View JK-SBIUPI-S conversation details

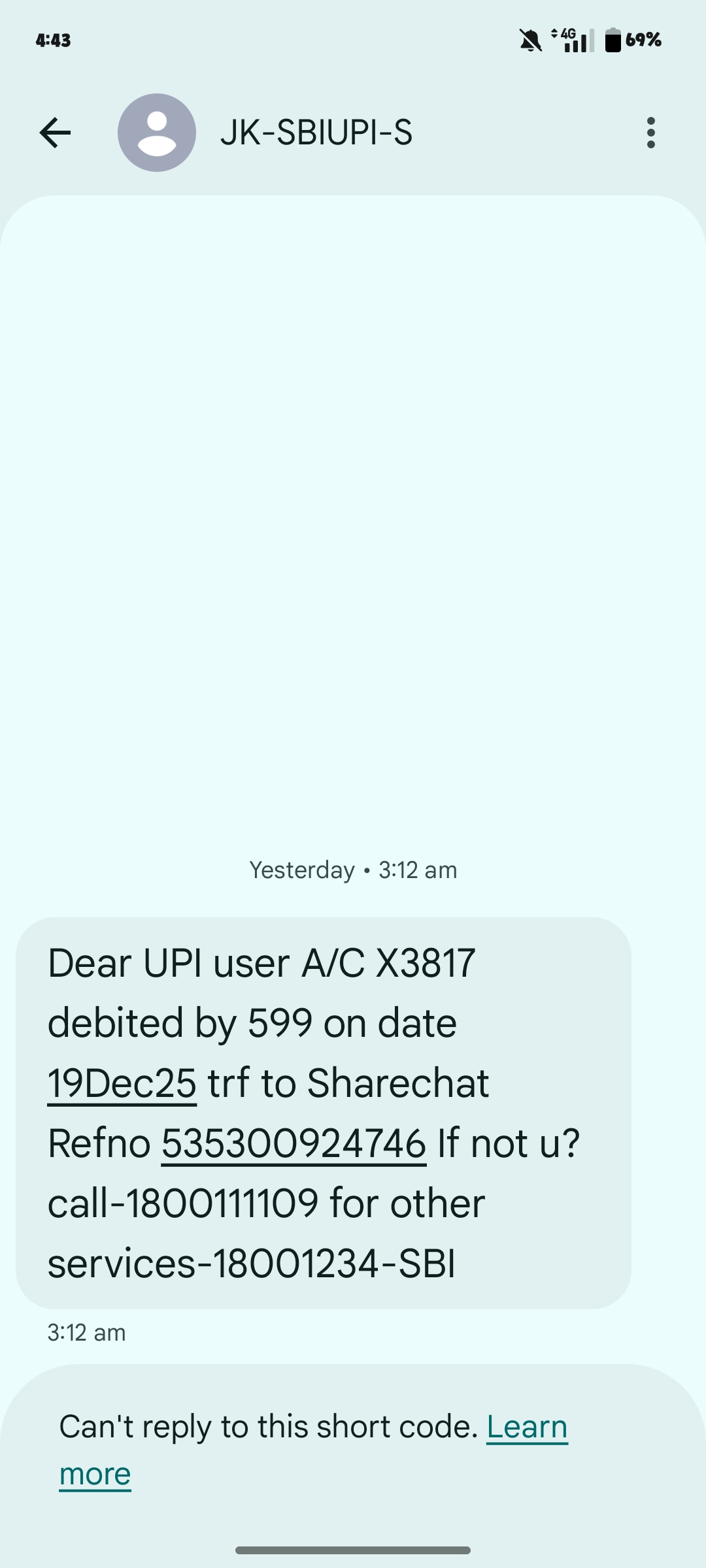pyautogui.click(x=316, y=133)
